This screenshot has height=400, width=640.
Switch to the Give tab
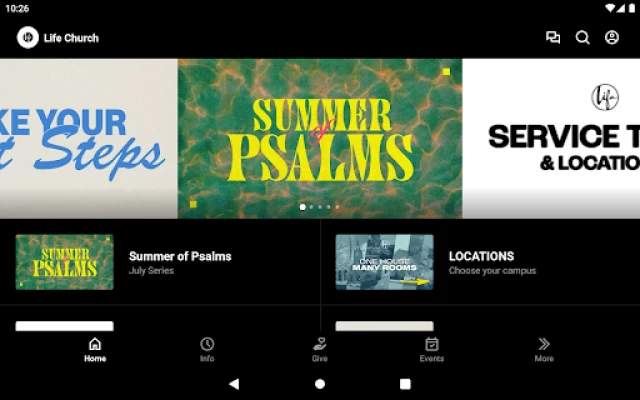pyautogui.click(x=320, y=349)
